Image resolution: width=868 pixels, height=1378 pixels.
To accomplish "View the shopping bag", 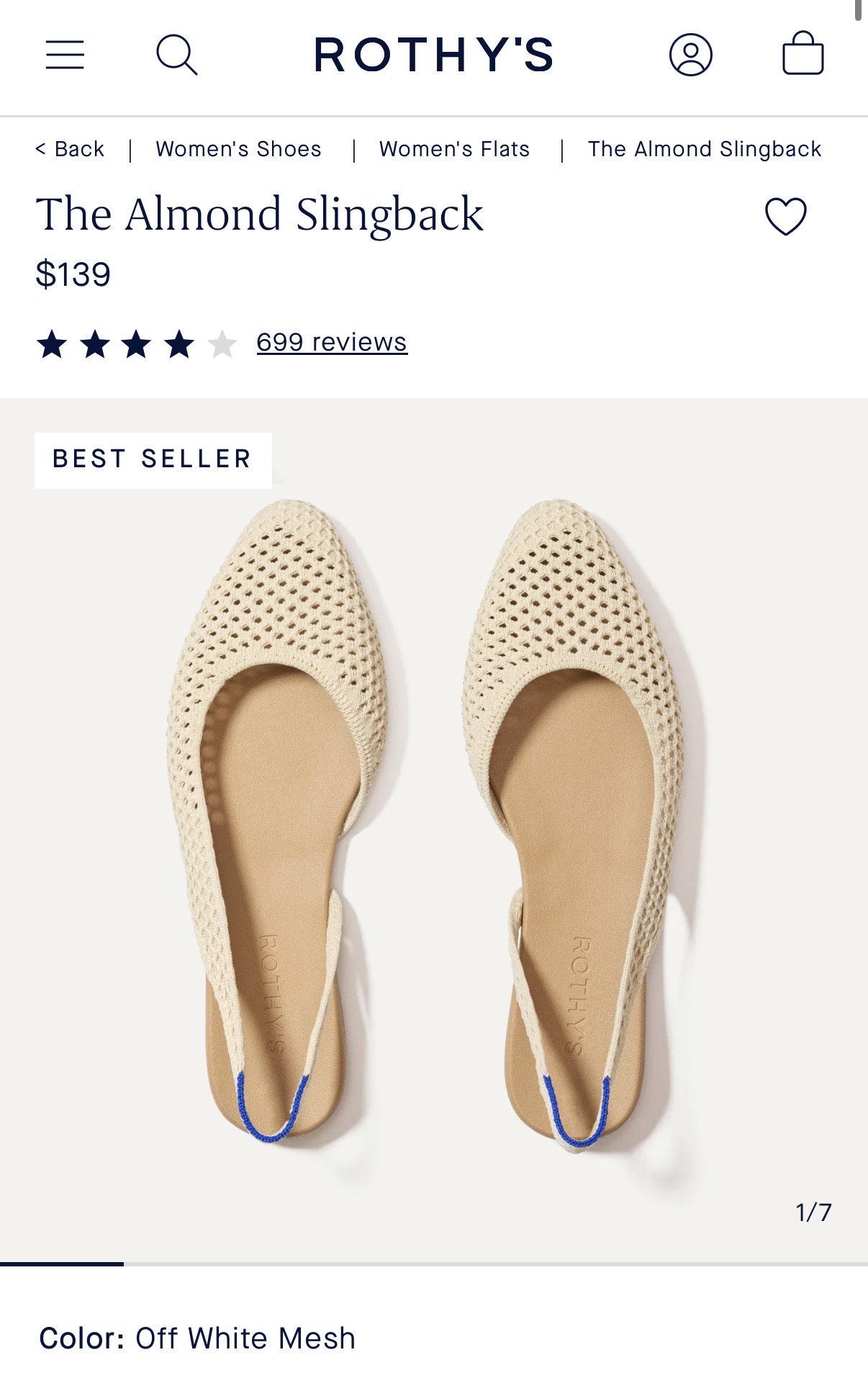I will click(803, 53).
